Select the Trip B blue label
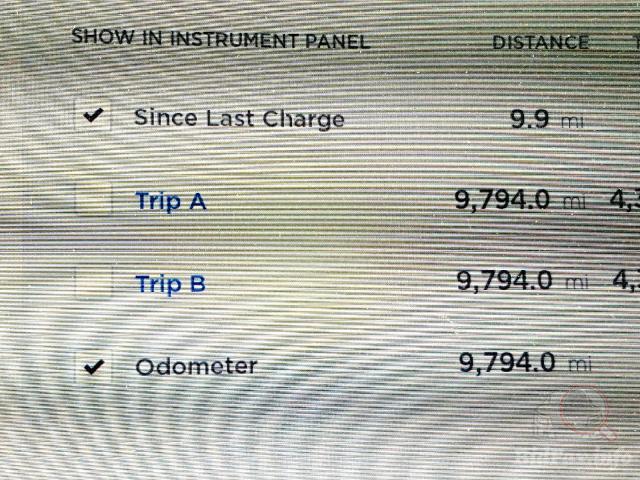Image resolution: width=640 pixels, height=480 pixels. point(171,284)
